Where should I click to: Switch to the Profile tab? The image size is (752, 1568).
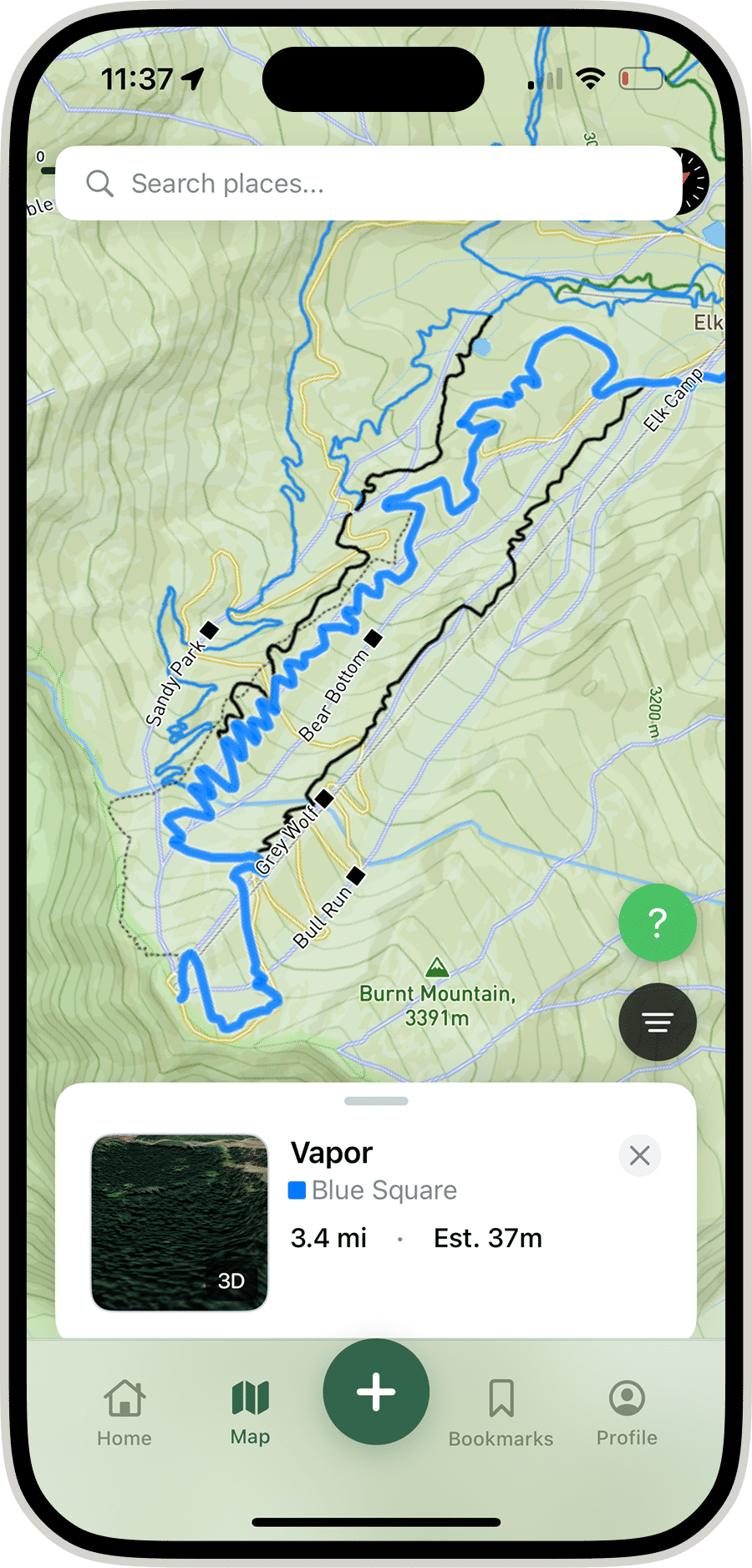coord(627,1413)
